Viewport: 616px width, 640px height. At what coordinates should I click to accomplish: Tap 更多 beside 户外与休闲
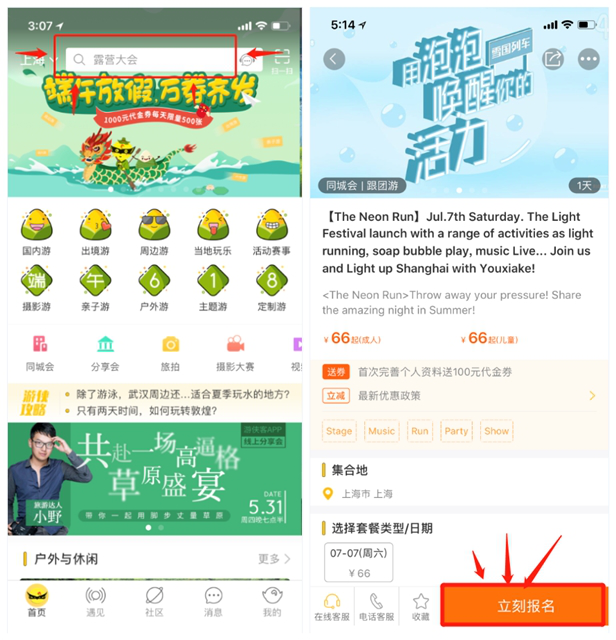tap(274, 559)
